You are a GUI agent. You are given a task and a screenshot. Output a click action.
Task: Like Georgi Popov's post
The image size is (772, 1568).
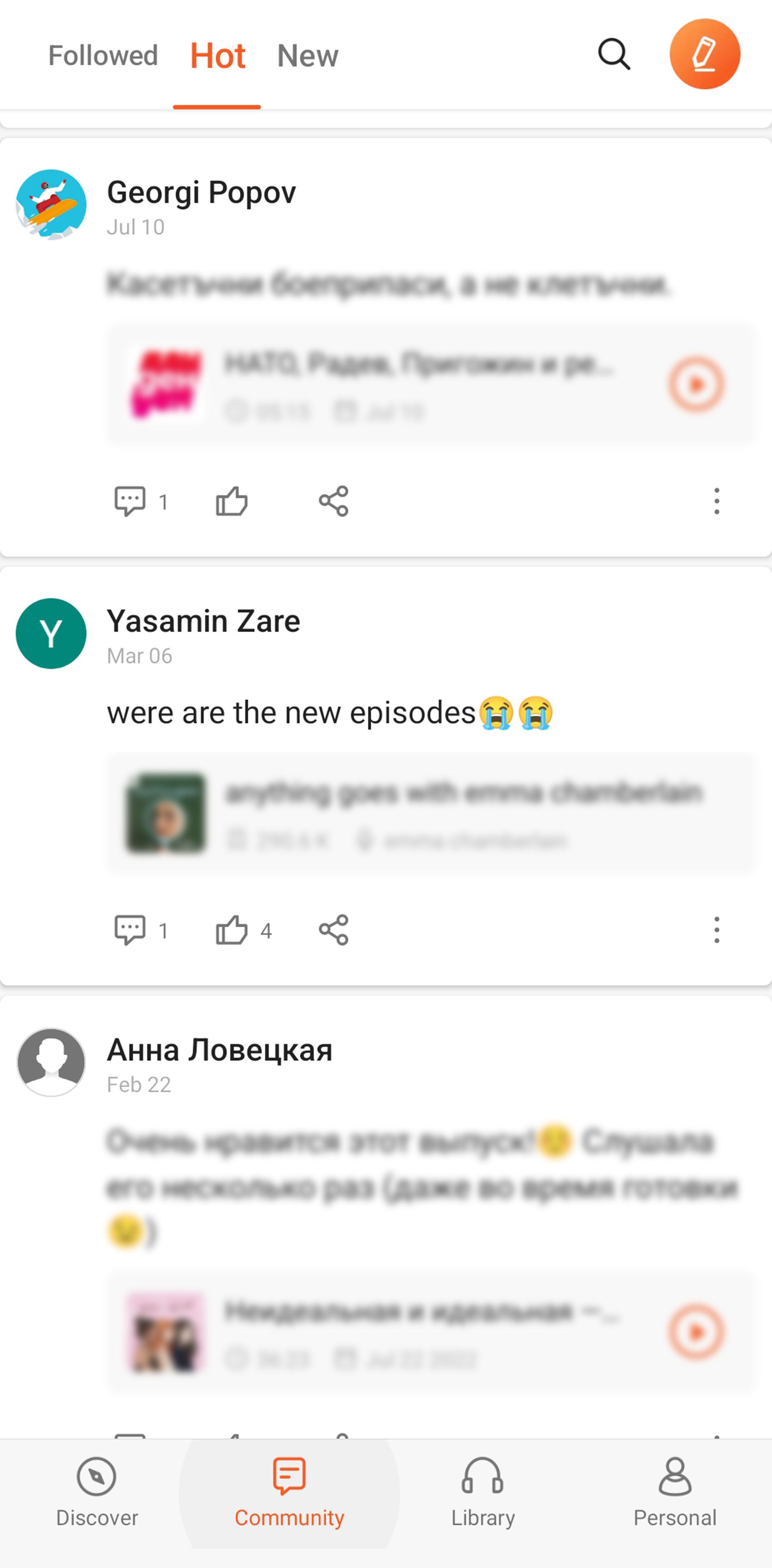[x=232, y=502]
